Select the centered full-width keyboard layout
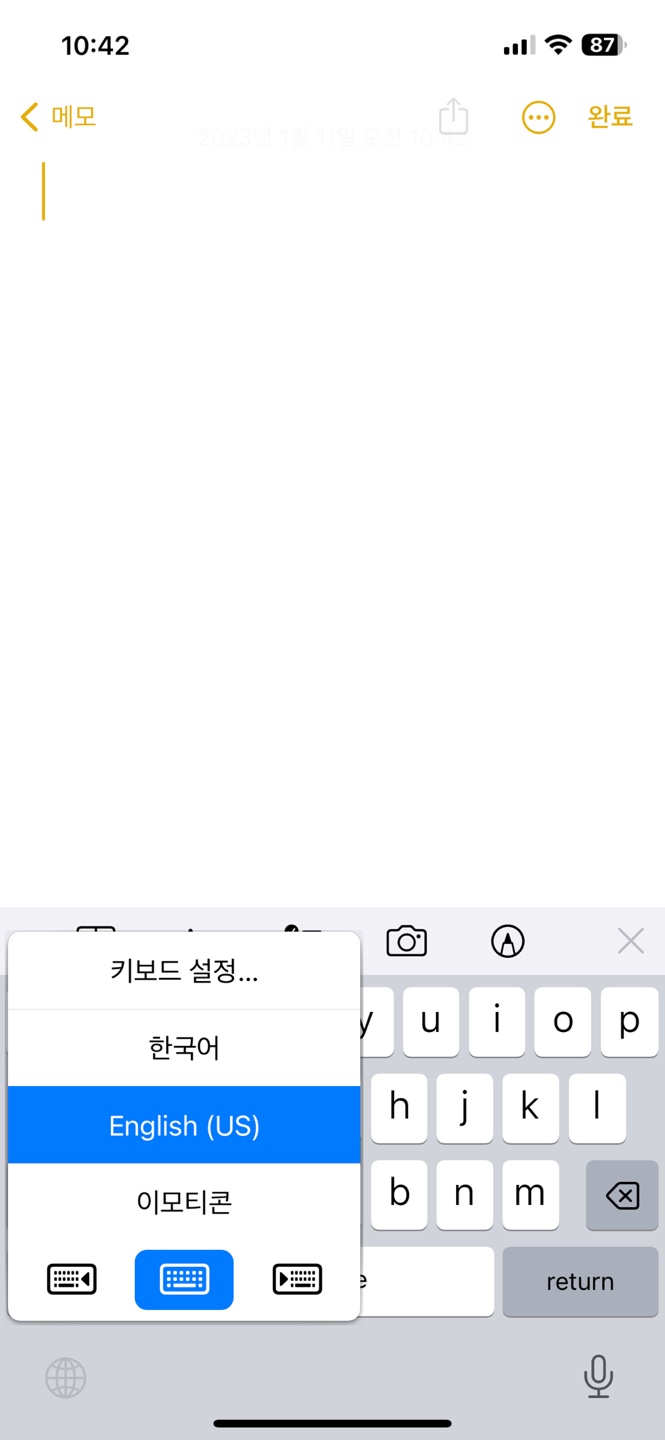Viewport: 665px width, 1440px height. click(x=184, y=1279)
